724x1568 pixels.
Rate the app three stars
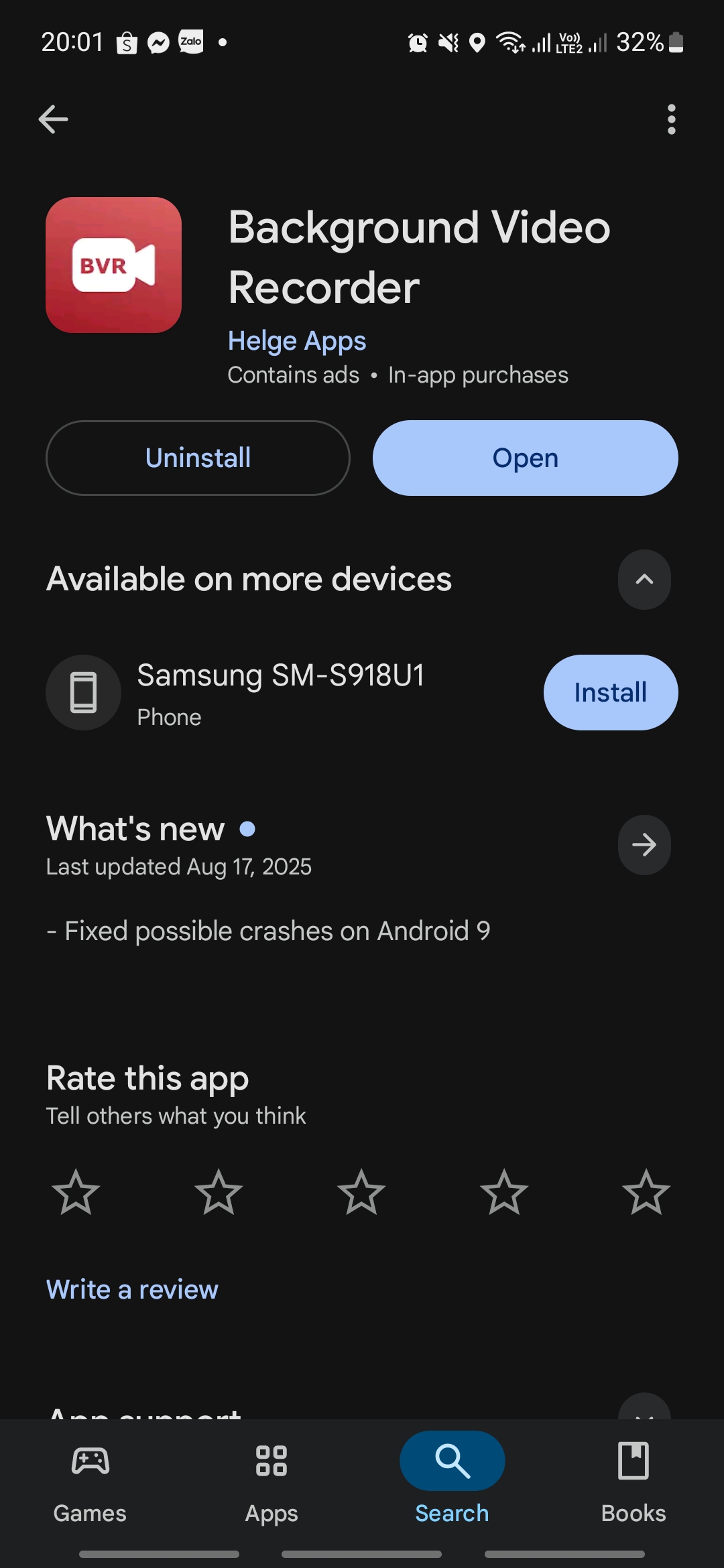tap(361, 1192)
